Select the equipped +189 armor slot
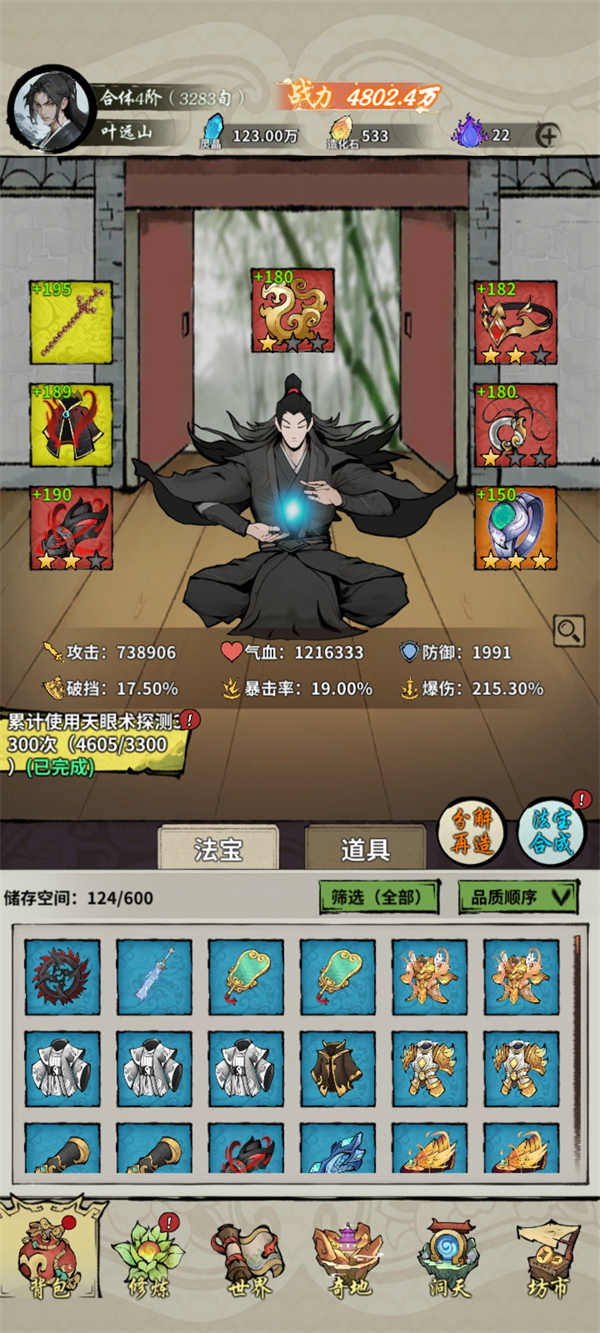The width and height of the screenshot is (600, 1333). (71, 425)
